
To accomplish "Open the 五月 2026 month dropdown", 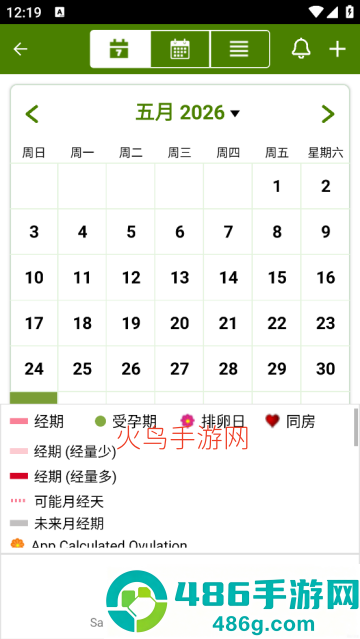I will click(x=188, y=113).
